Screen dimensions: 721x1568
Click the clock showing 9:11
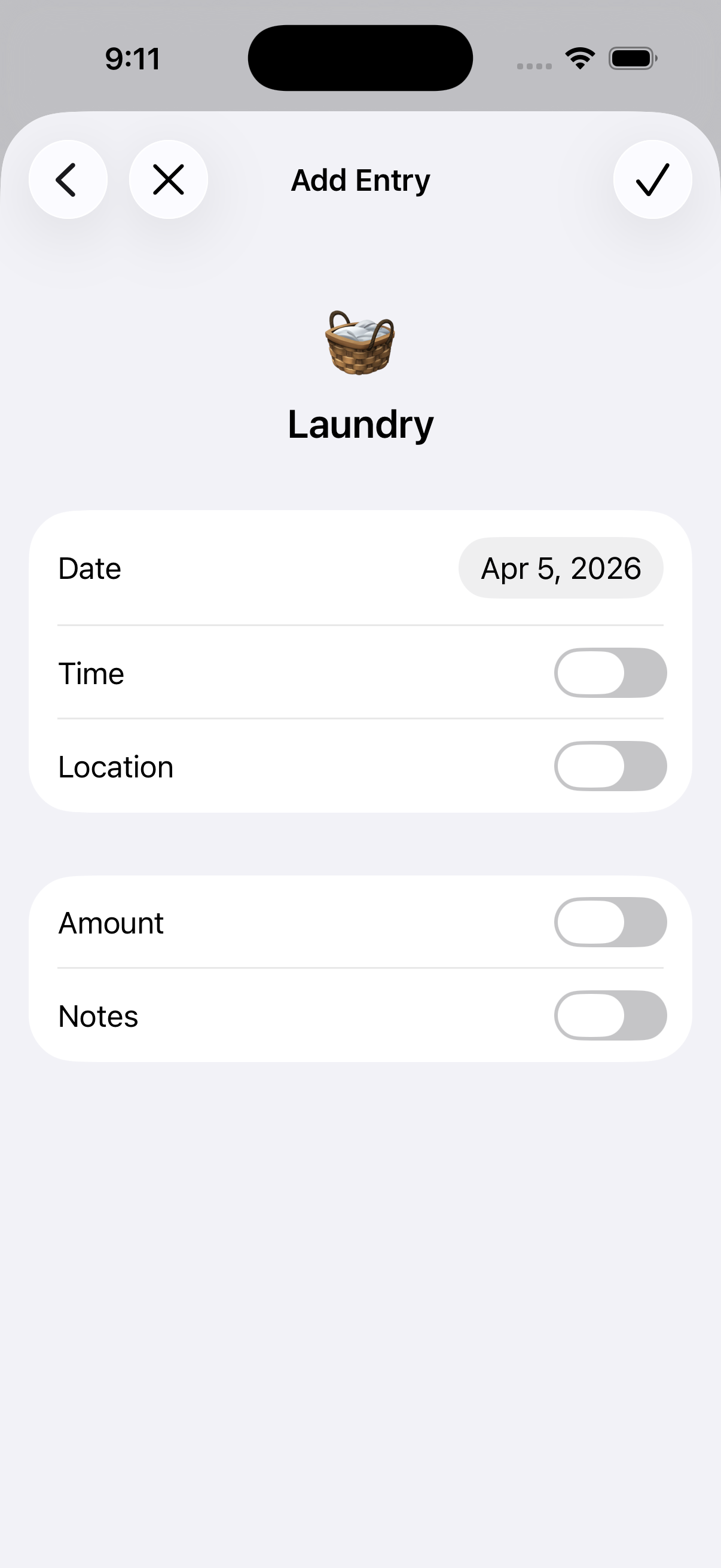(132, 59)
